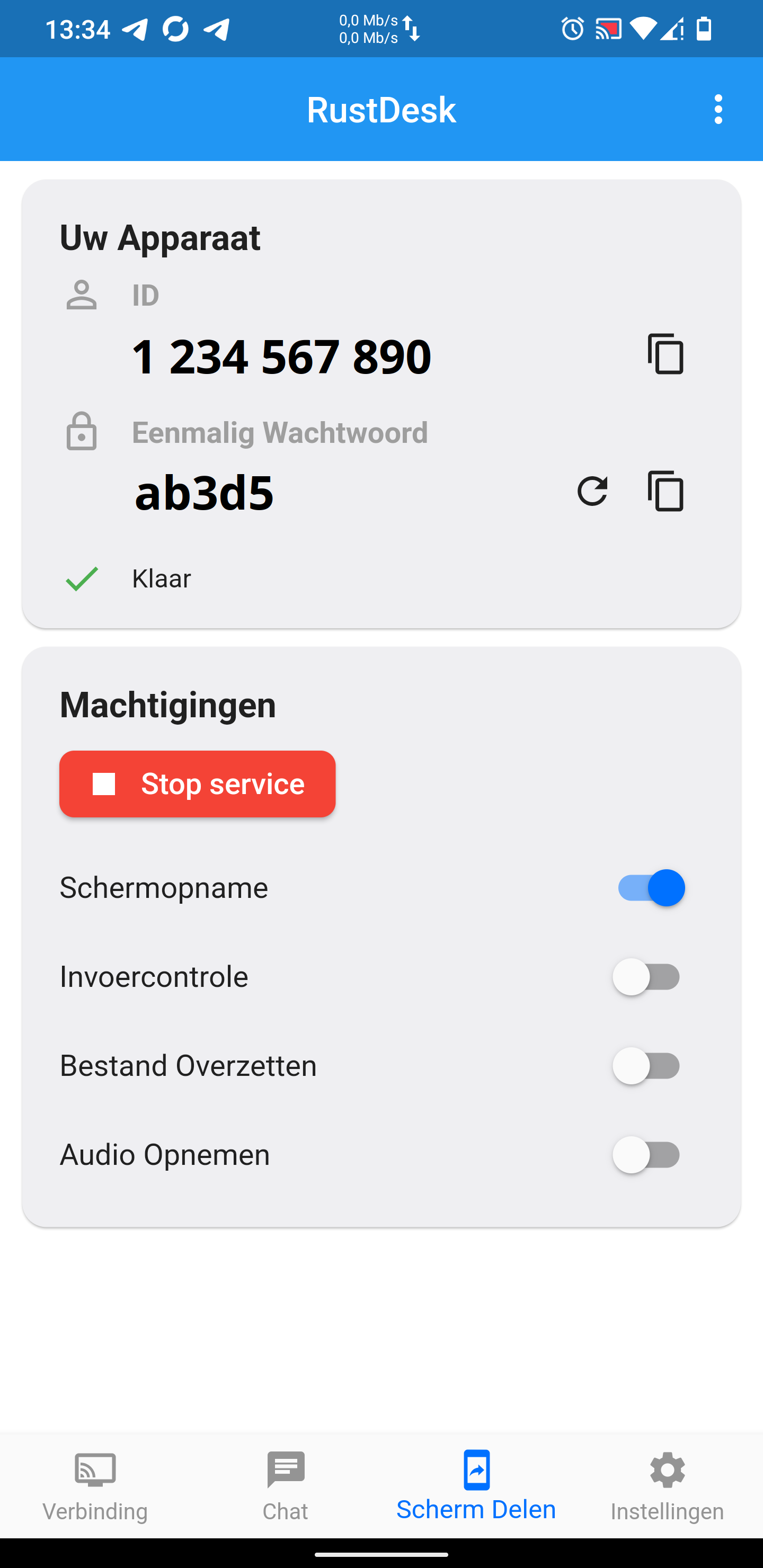Screen dimensions: 763x1568
Task: Switch to the Verbinding tab
Action: (x=95, y=1485)
